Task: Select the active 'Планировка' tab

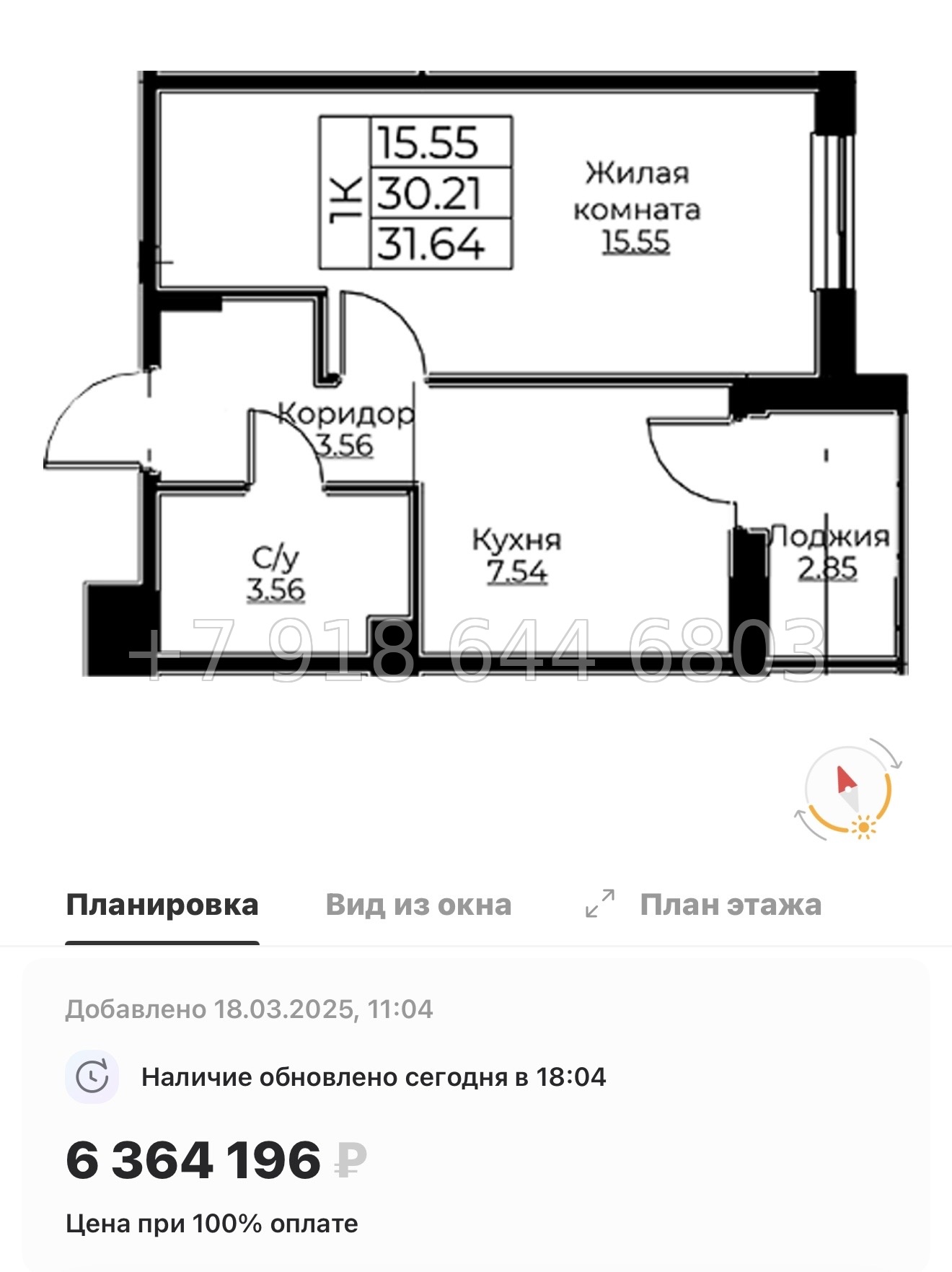Action: click(162, 904)
